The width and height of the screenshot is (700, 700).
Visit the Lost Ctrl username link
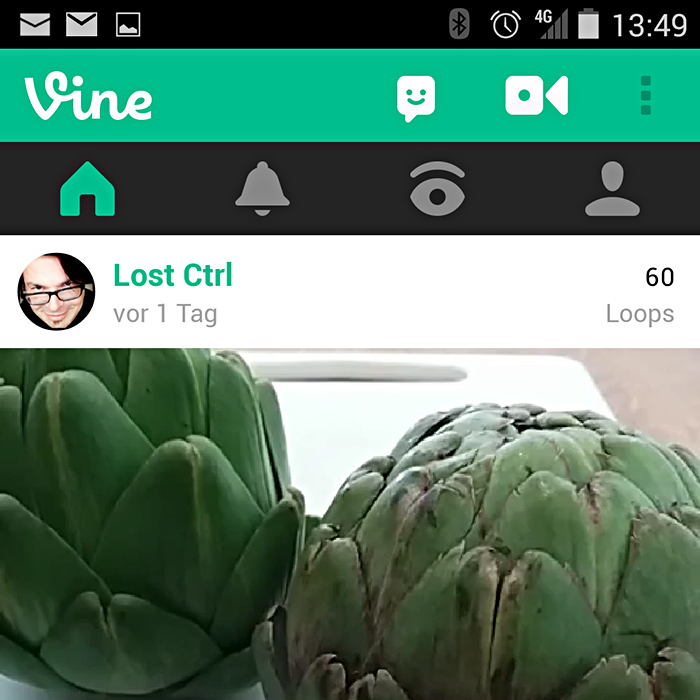(173, 275)
